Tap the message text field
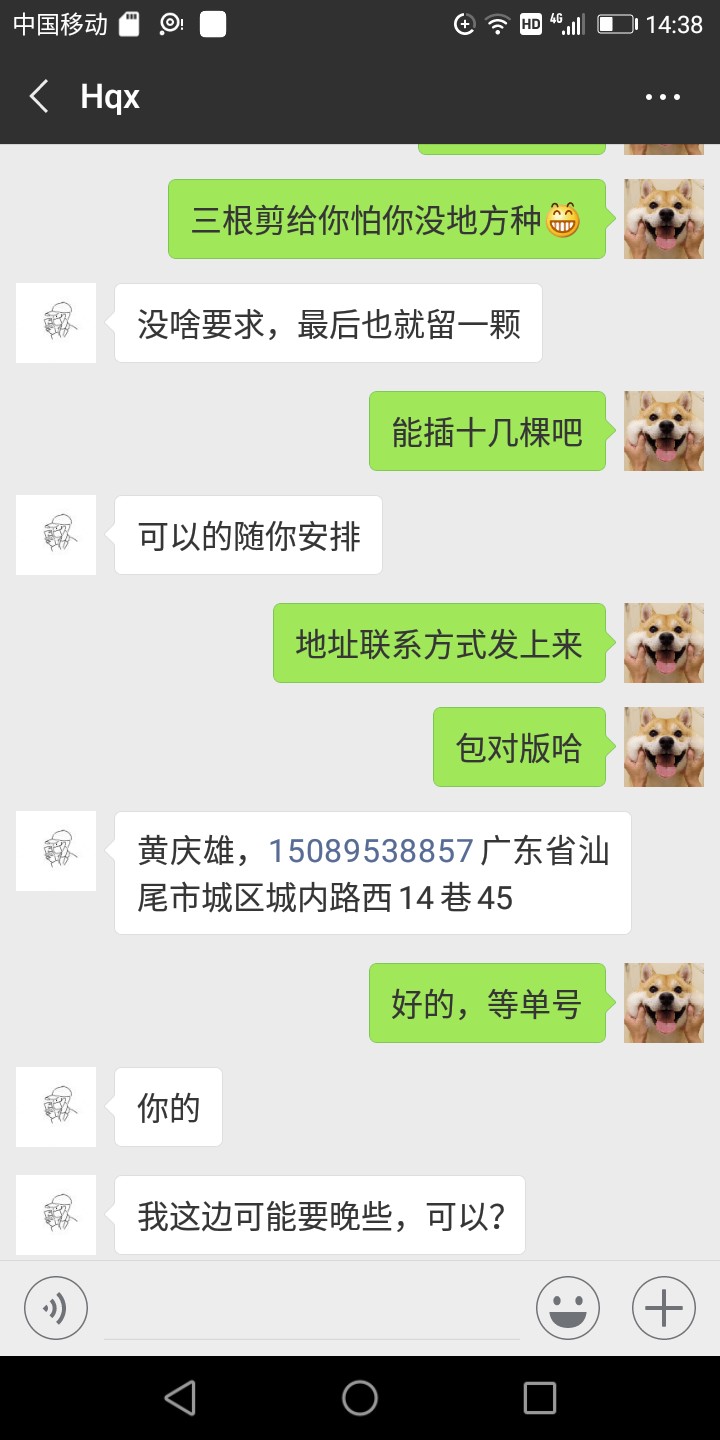This screenshot has height=1440, width=720. (x=312, y=1310)
